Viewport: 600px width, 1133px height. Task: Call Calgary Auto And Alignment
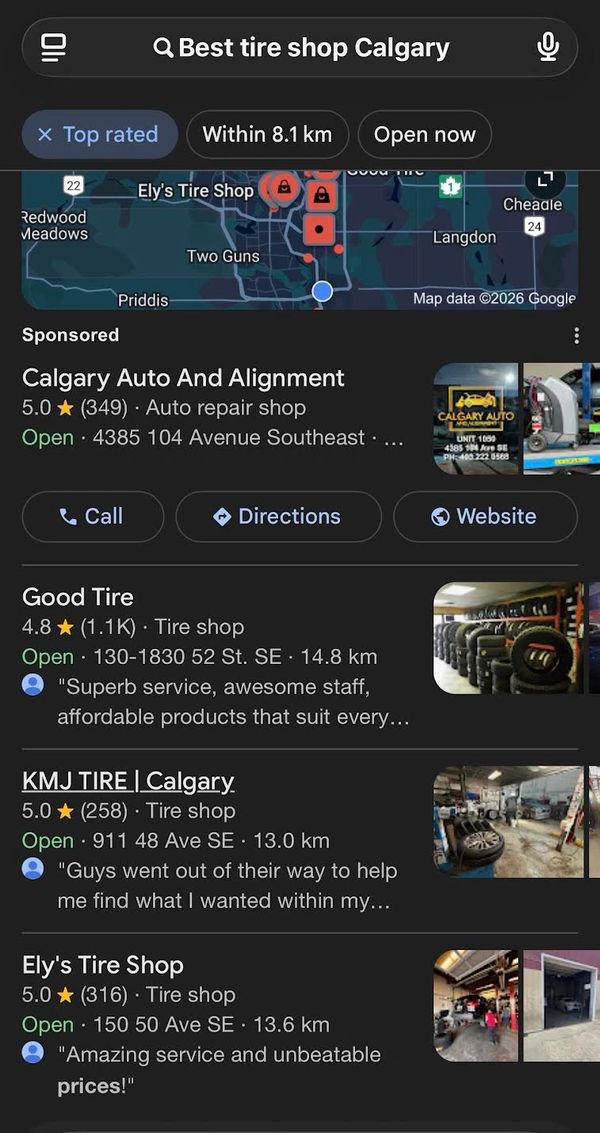tap(92, 516)
